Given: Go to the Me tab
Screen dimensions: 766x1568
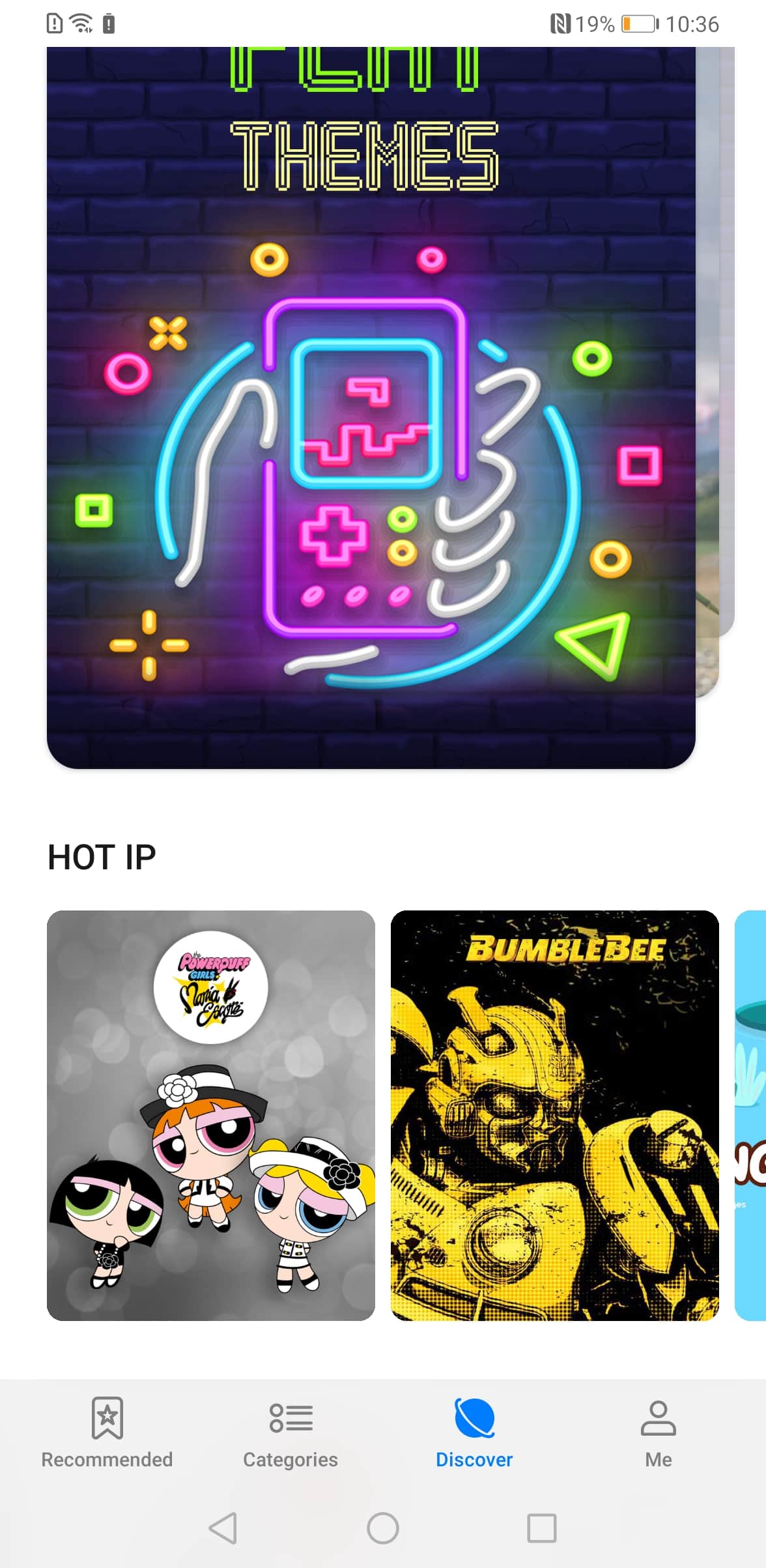Looking at the screenshot, I should pyautogui.click(x=658, y=1432).
